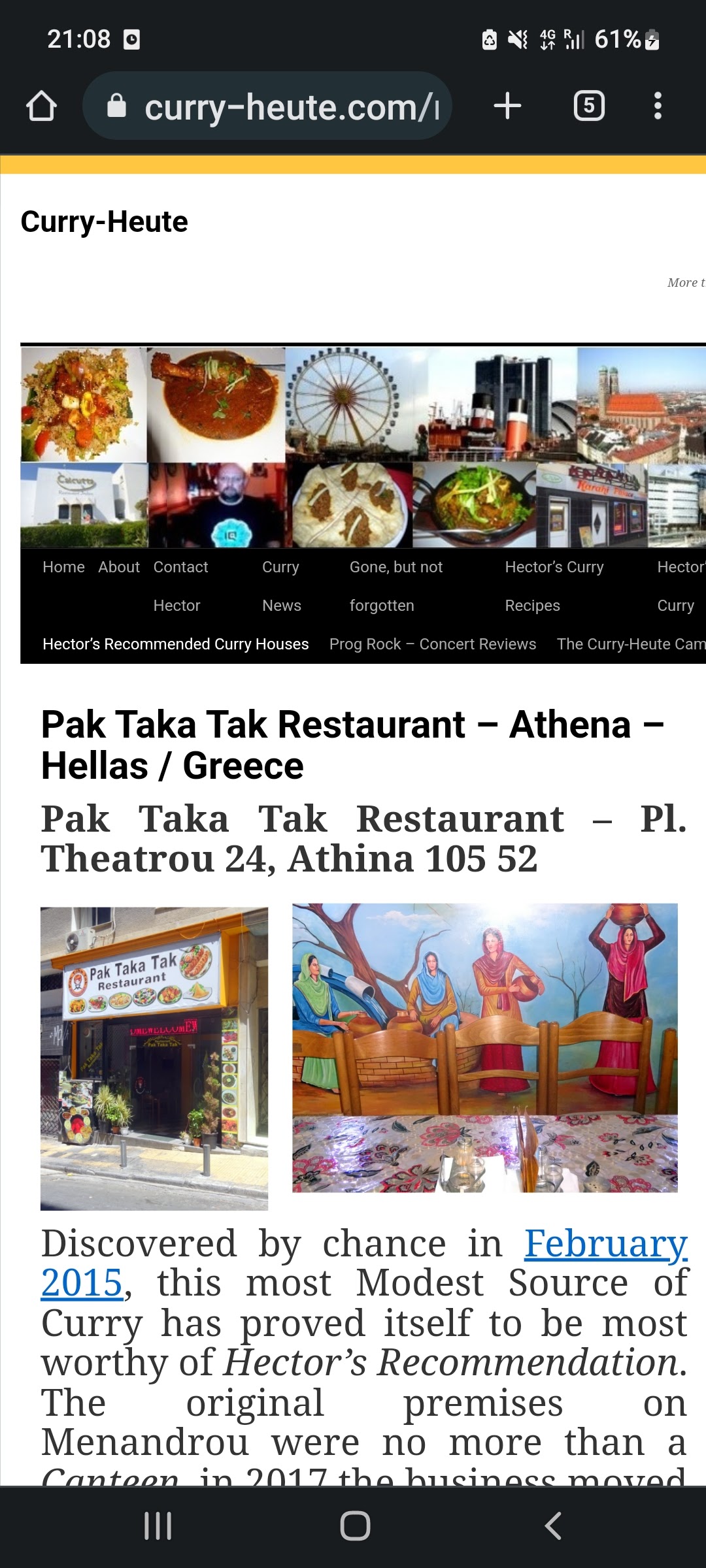The width and height of the screenshot is (706, 1568).
Task: Go to the Home menu item
Action: pos(63,567)
